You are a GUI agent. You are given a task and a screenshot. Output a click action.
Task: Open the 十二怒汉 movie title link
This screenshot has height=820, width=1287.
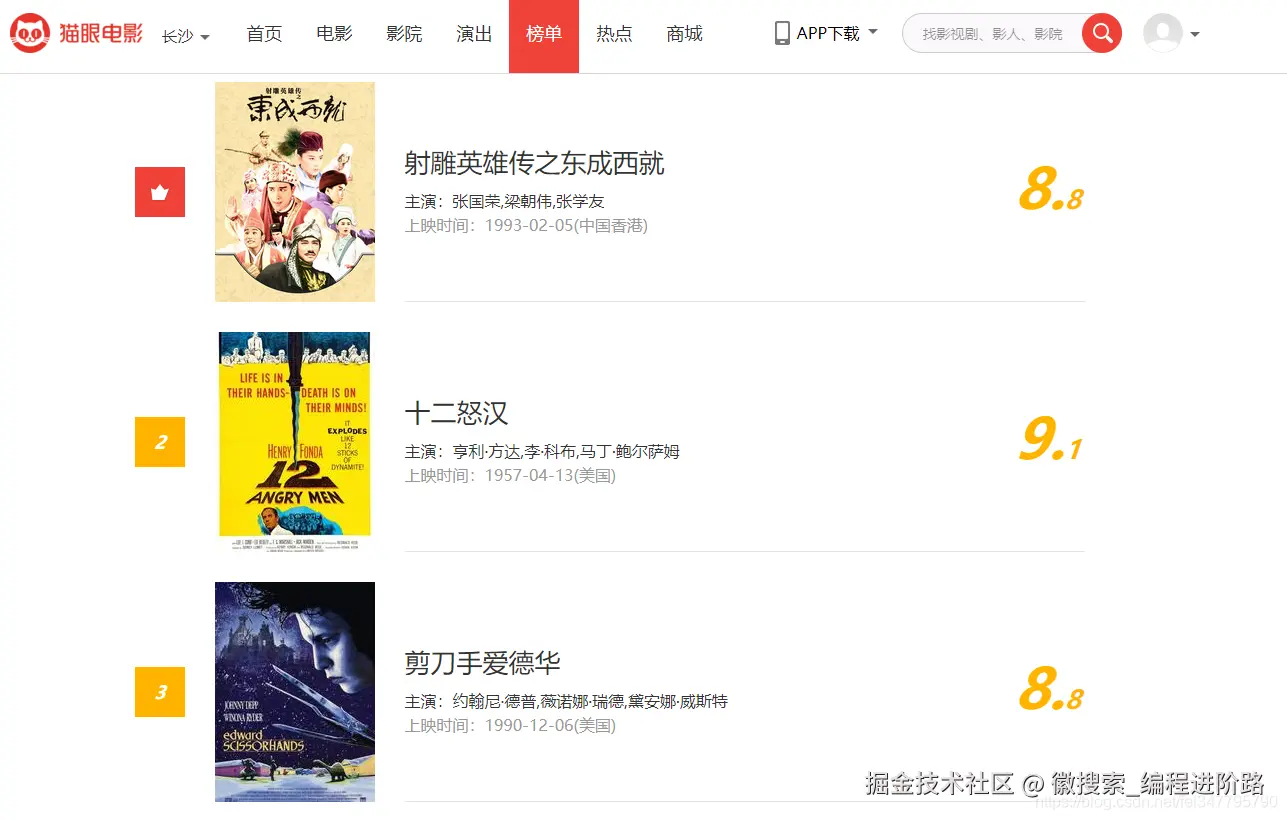[x=456, y=413]
